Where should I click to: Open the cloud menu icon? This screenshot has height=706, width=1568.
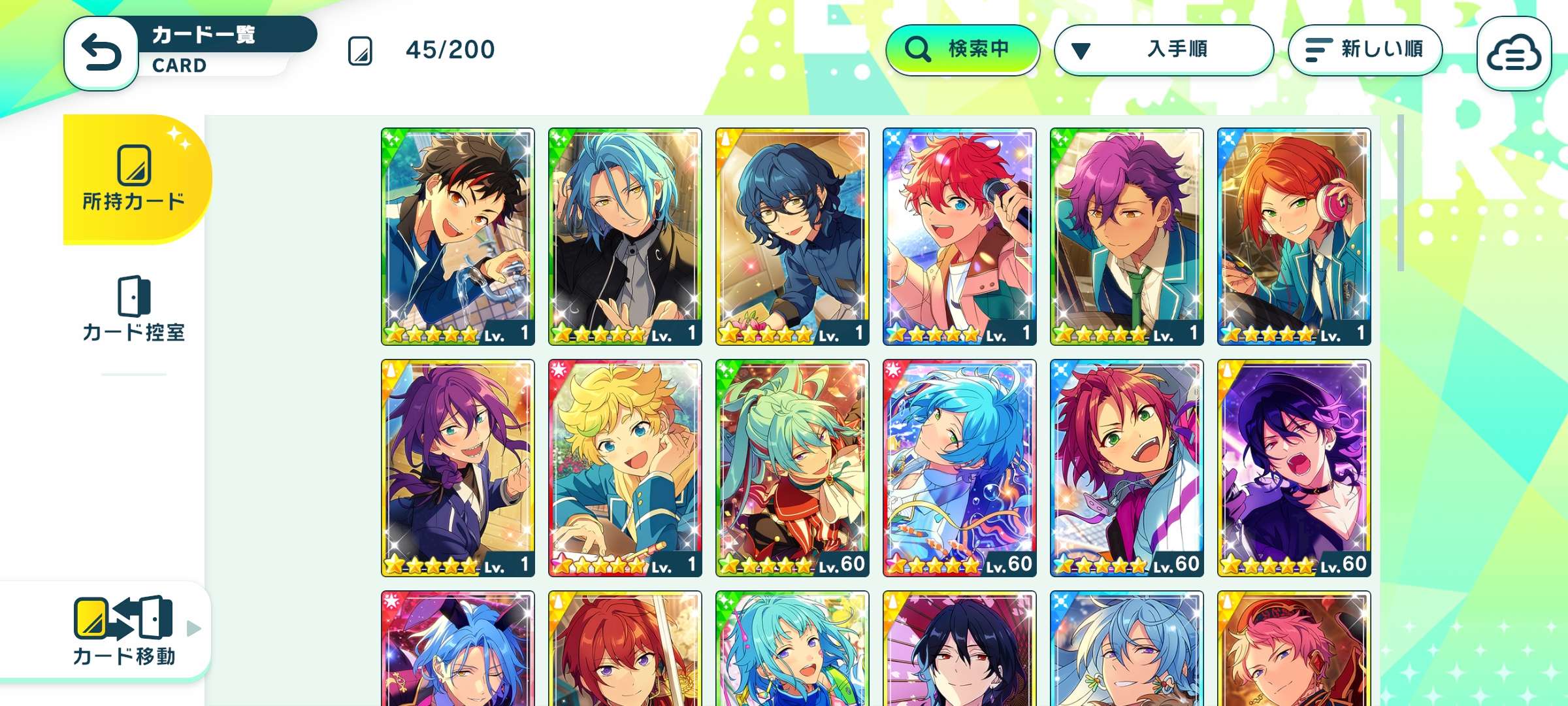[1513, 54]
